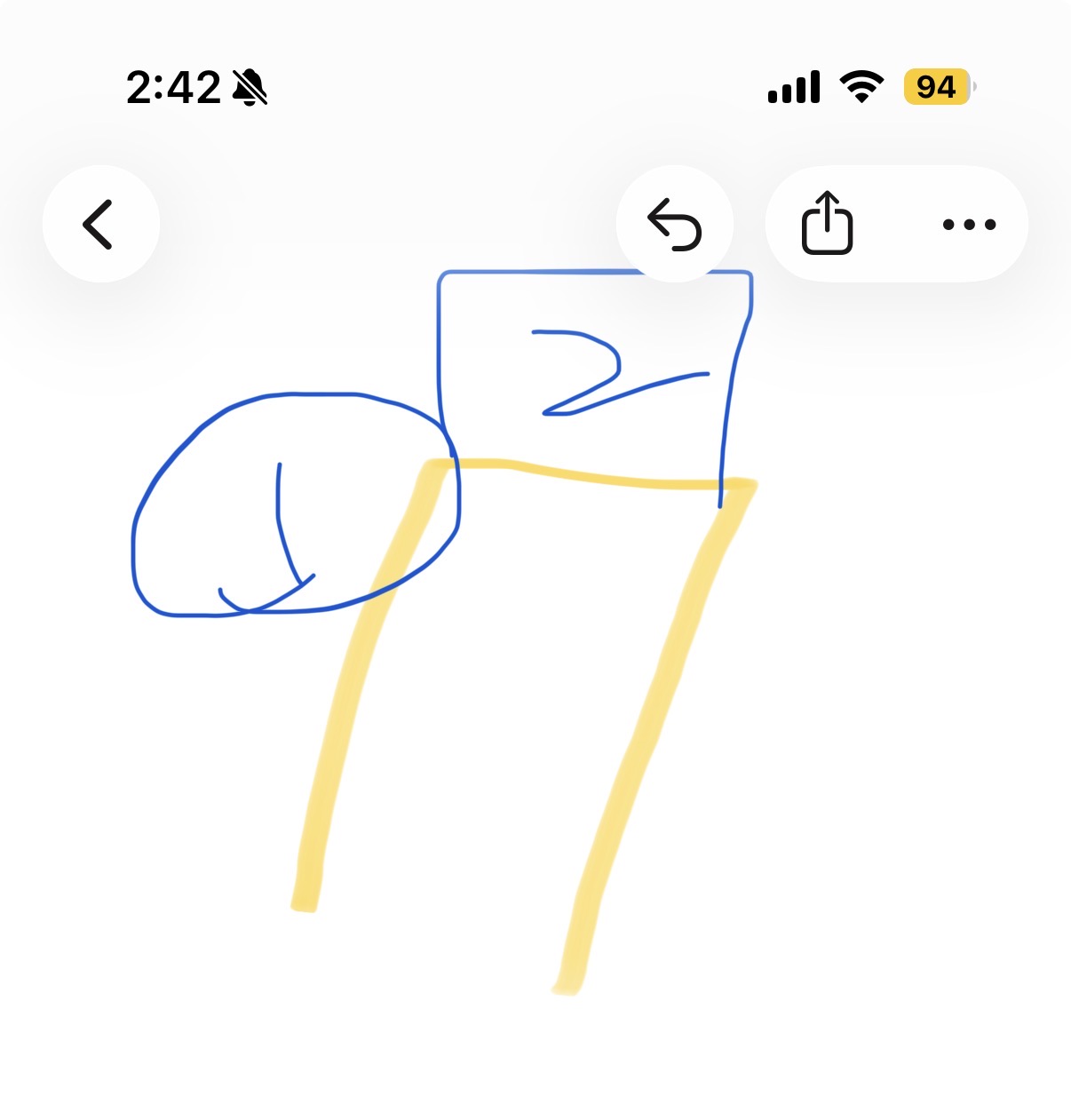The width and height of the screenshot is (1071, 1120).
Task: Return to previous screen with back button
Action: pos(100,224)
